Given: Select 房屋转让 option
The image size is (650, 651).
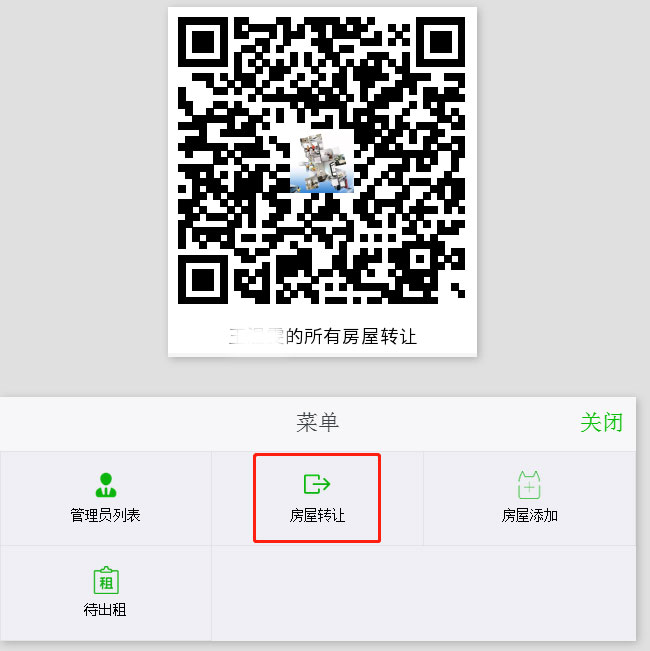Looking at the screenshot, I should [317, 498].
